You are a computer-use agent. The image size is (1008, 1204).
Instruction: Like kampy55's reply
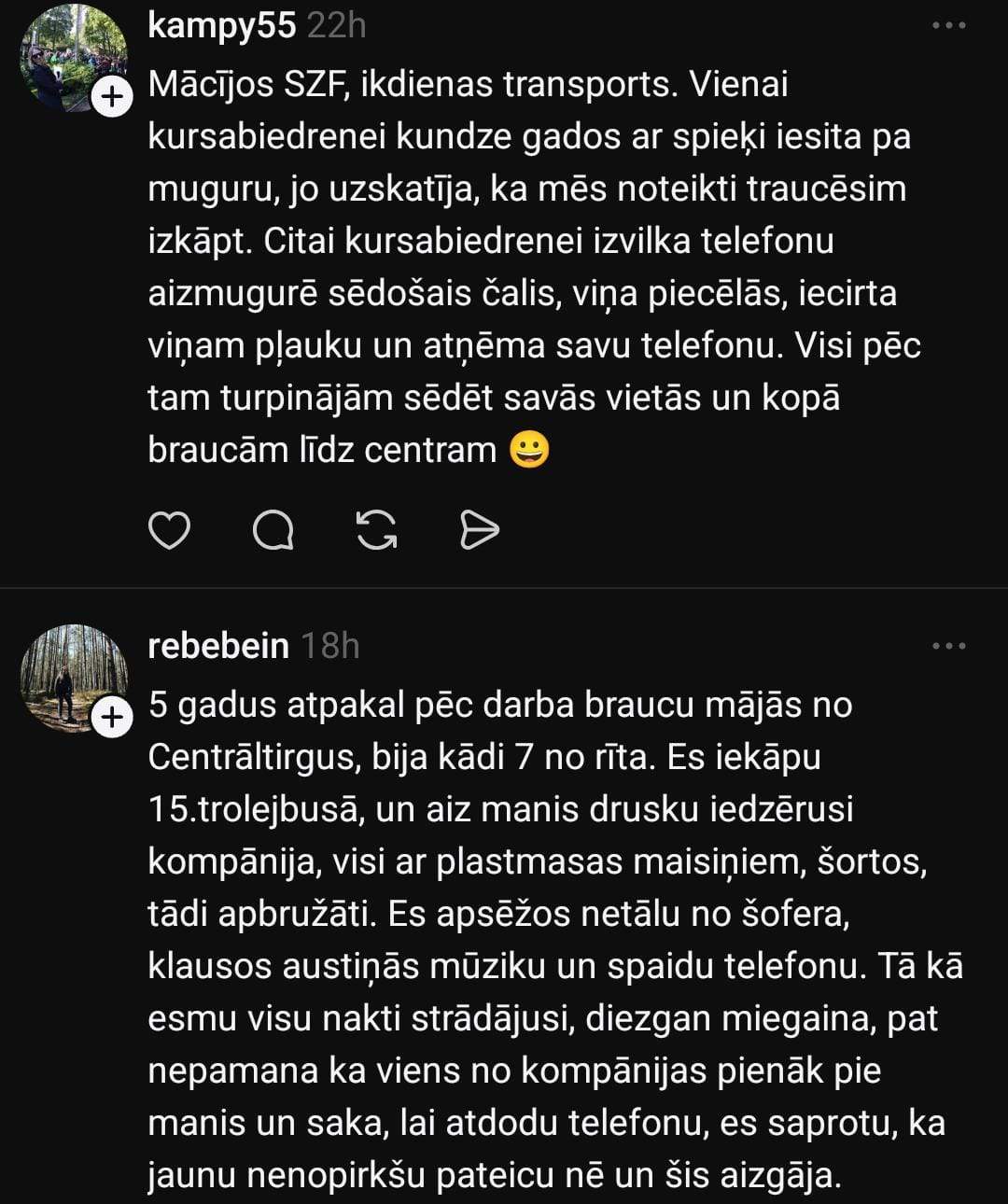pyautogui.click(x=169, y=530)
